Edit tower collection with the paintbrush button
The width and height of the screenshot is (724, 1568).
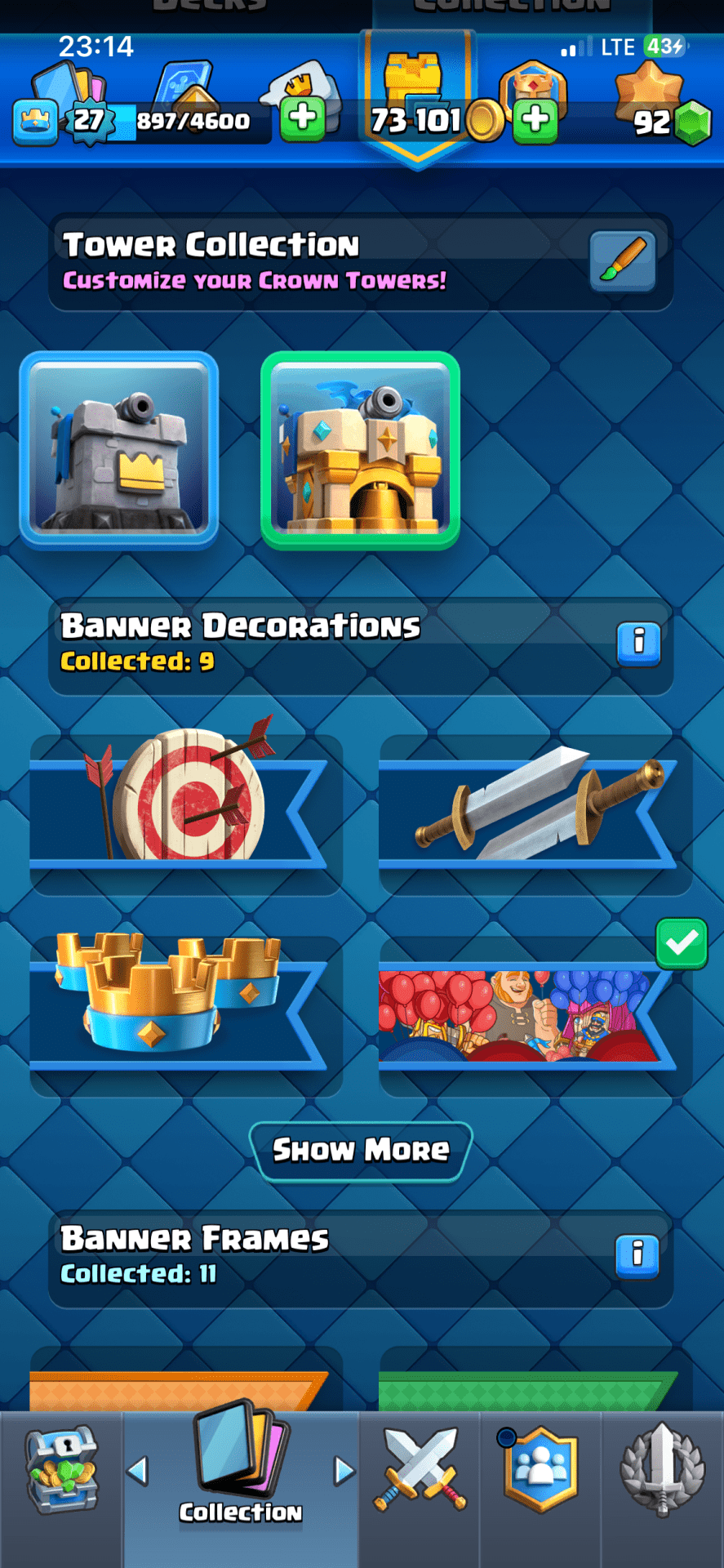click(623, 261)
